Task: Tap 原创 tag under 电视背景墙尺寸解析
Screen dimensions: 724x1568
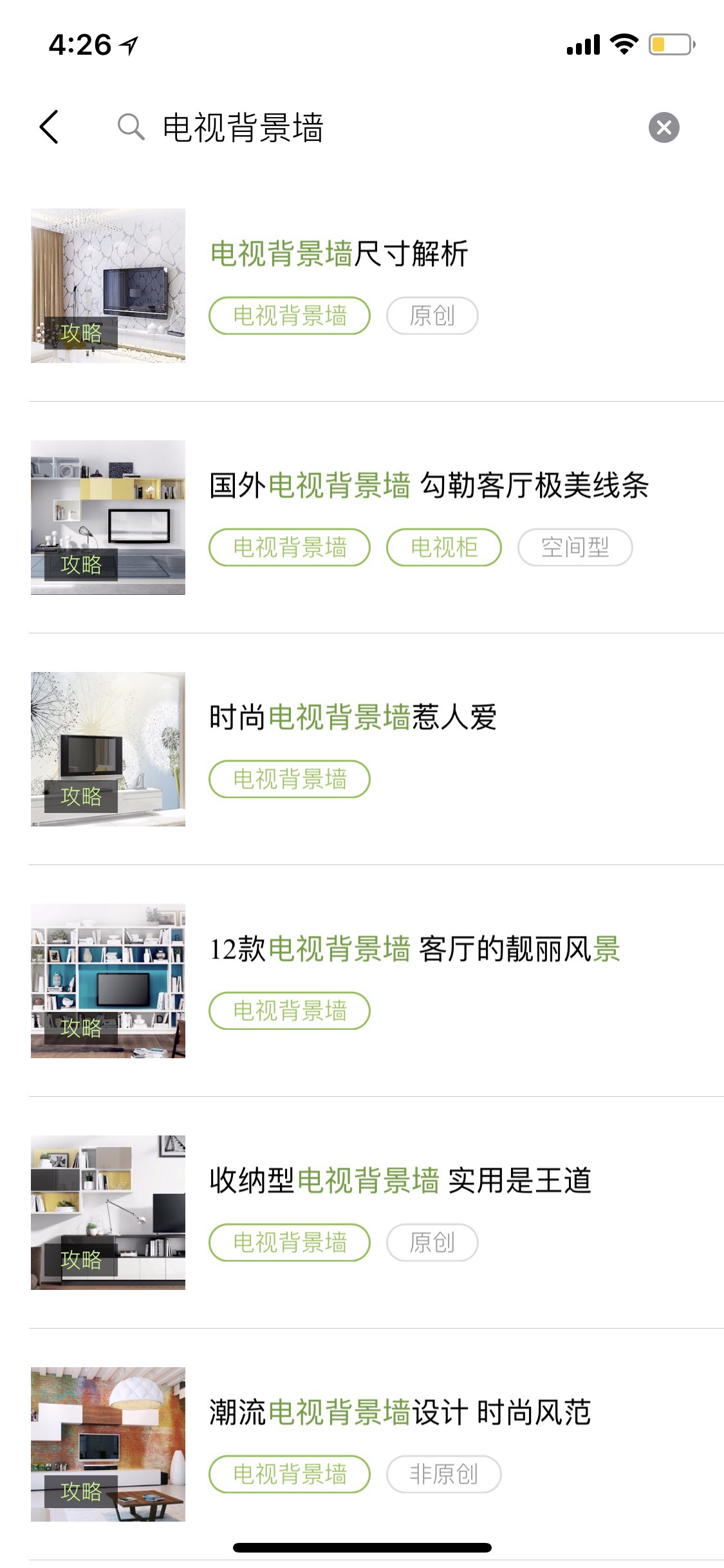Action: pyautogui.click(x=432, y=315)
